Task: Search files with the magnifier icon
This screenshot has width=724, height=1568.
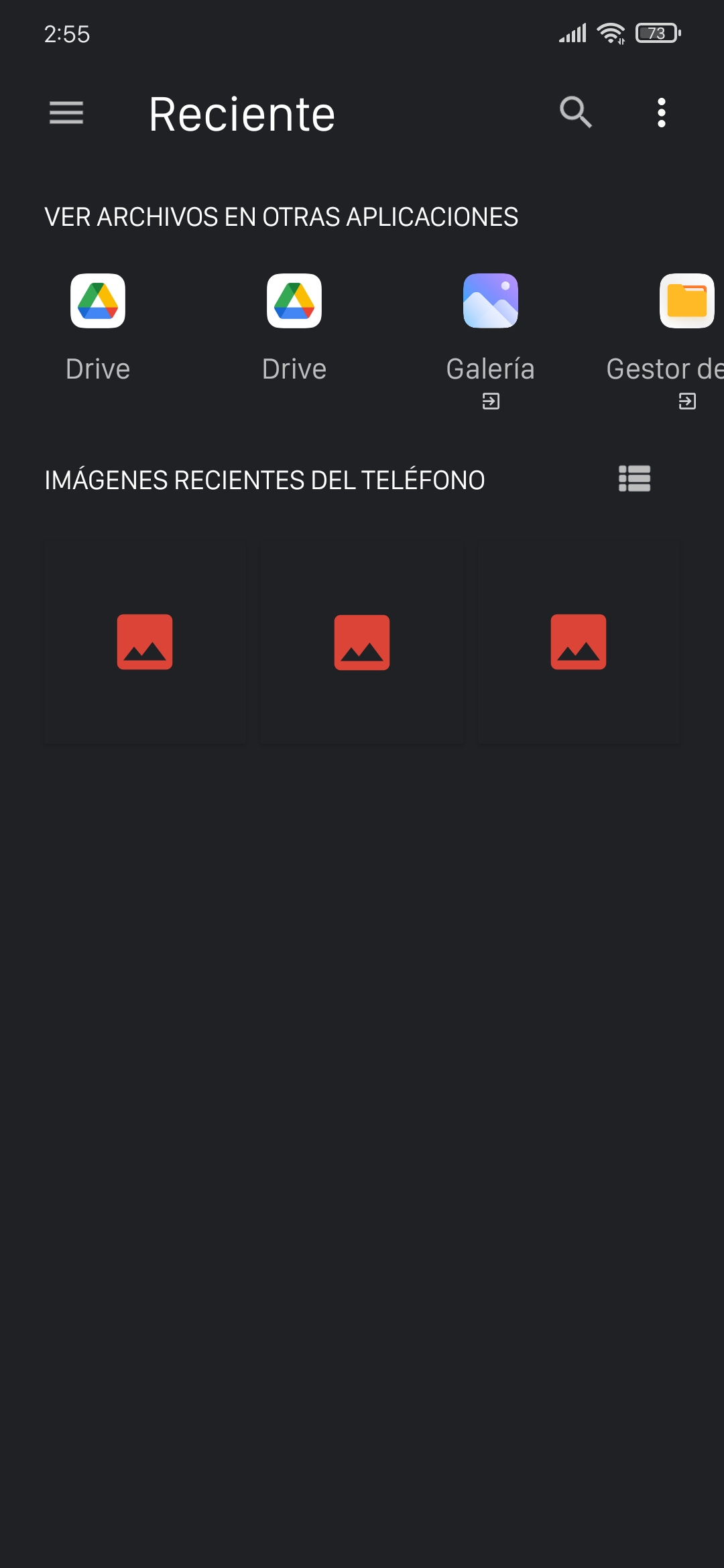Action: point(576,113)
